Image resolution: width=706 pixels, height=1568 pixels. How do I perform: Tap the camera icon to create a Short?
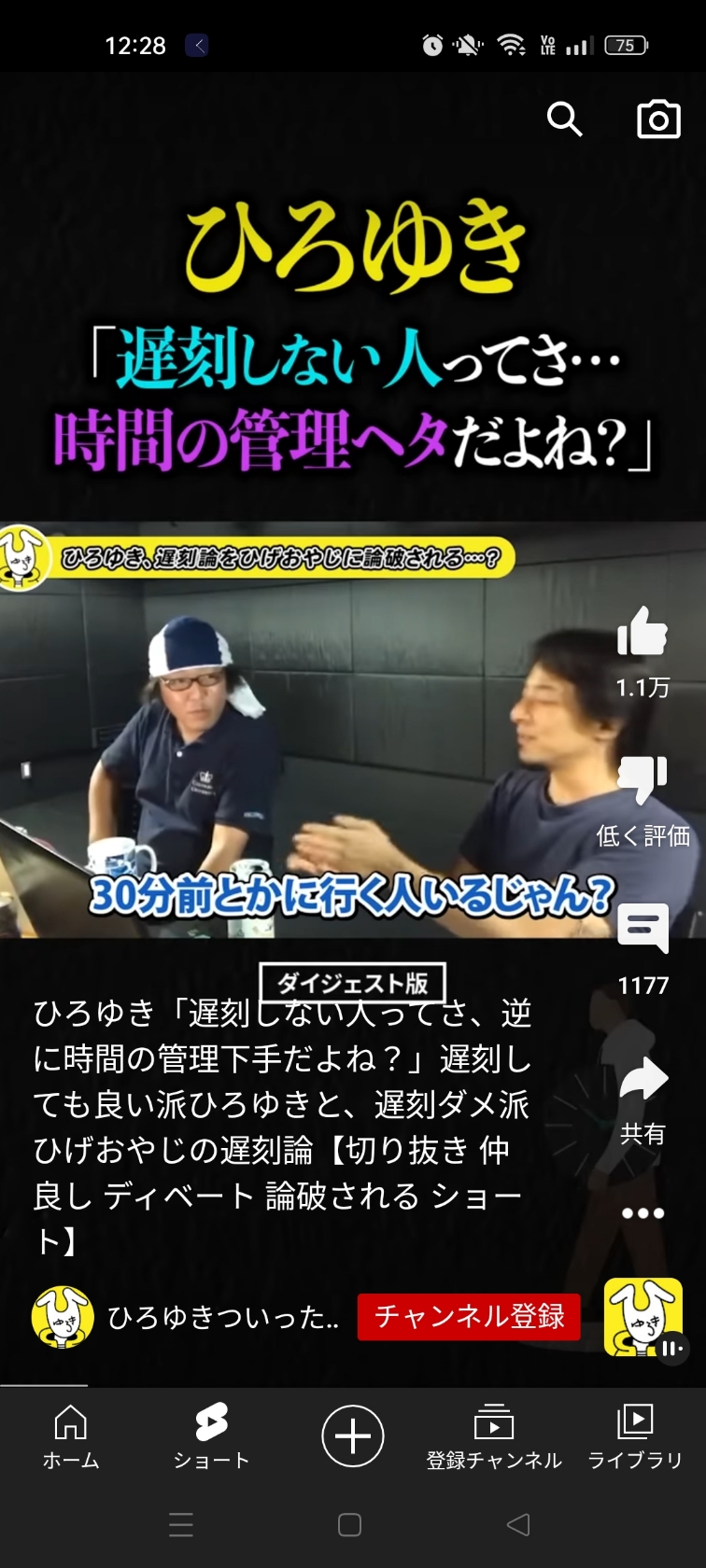coord(658,119)
